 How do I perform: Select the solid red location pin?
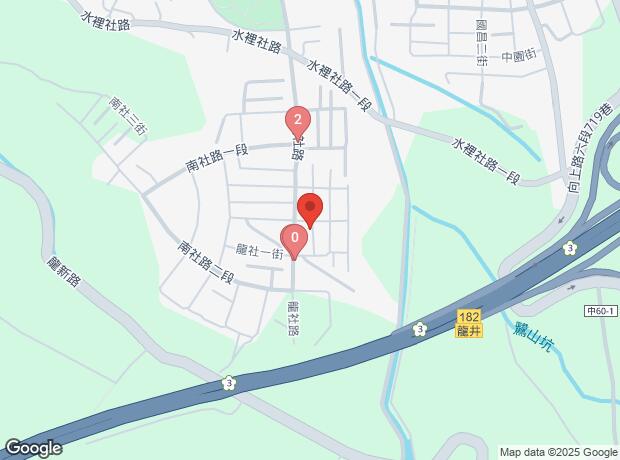(310, 209)
